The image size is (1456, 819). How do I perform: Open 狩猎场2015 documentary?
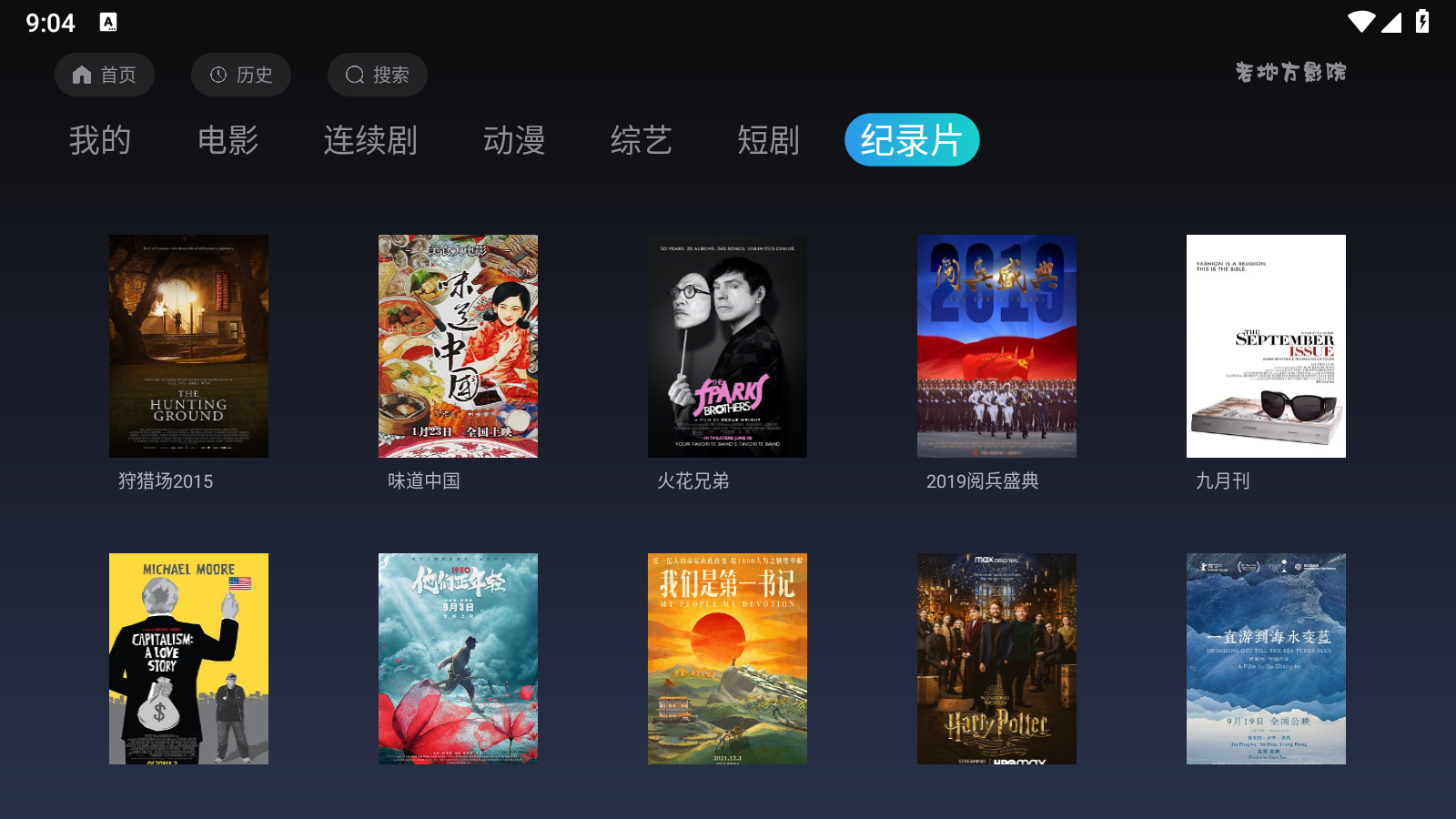click(188, 346)
